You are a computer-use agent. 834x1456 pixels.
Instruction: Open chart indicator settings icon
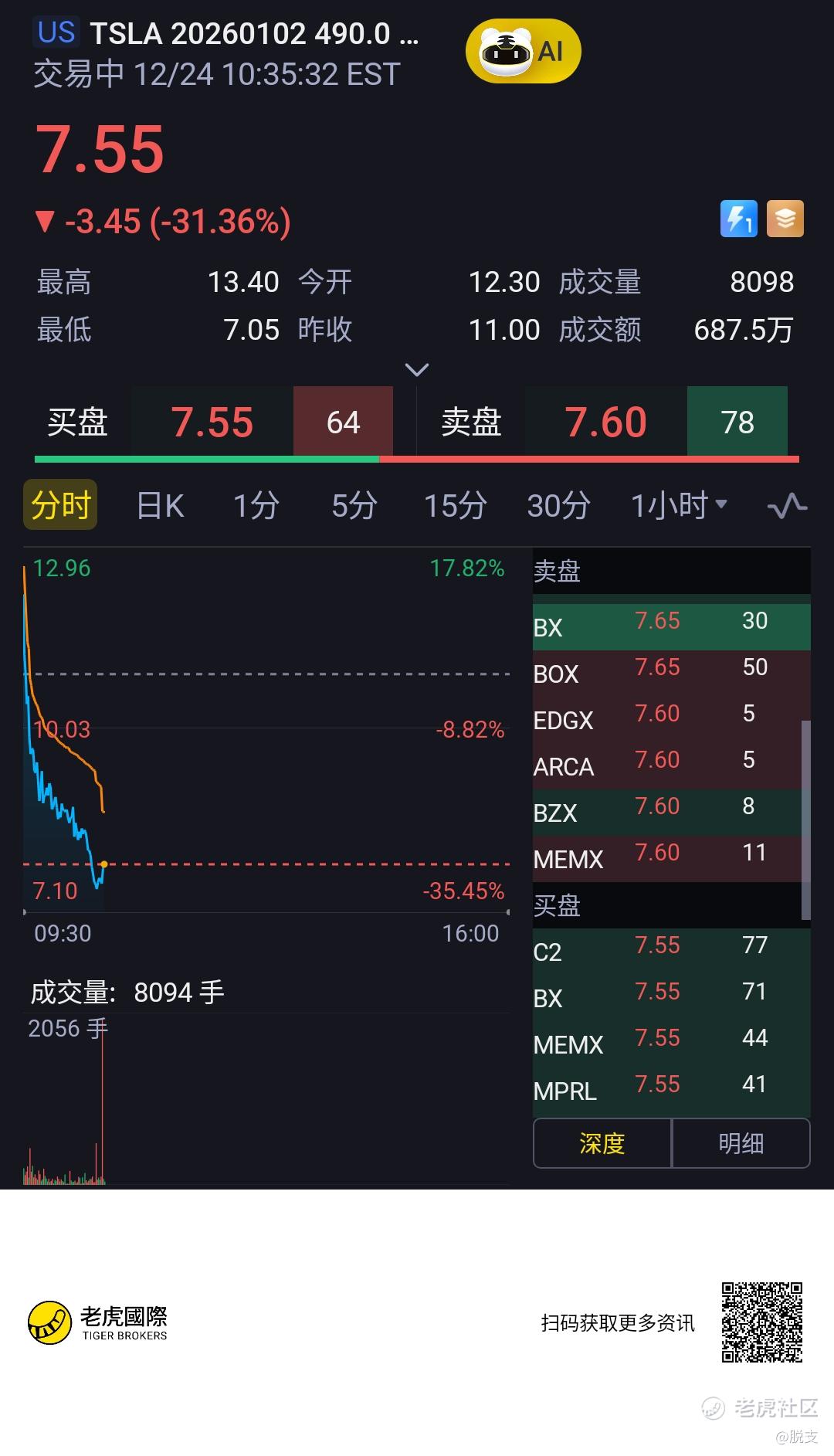(x=787, y=507)
